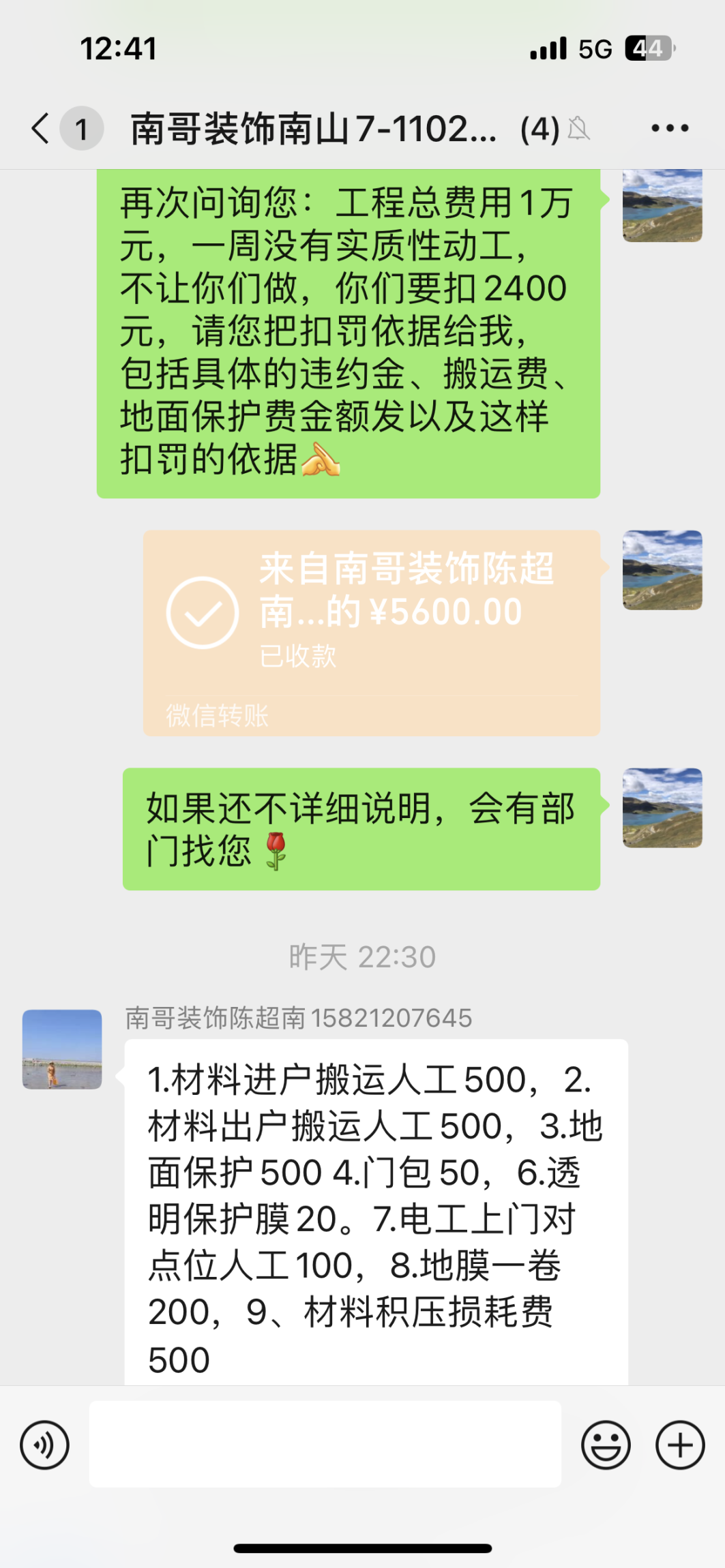Open the group chat options menu
The width and height of the screenshot is (725, 1568).
point(670,128)
